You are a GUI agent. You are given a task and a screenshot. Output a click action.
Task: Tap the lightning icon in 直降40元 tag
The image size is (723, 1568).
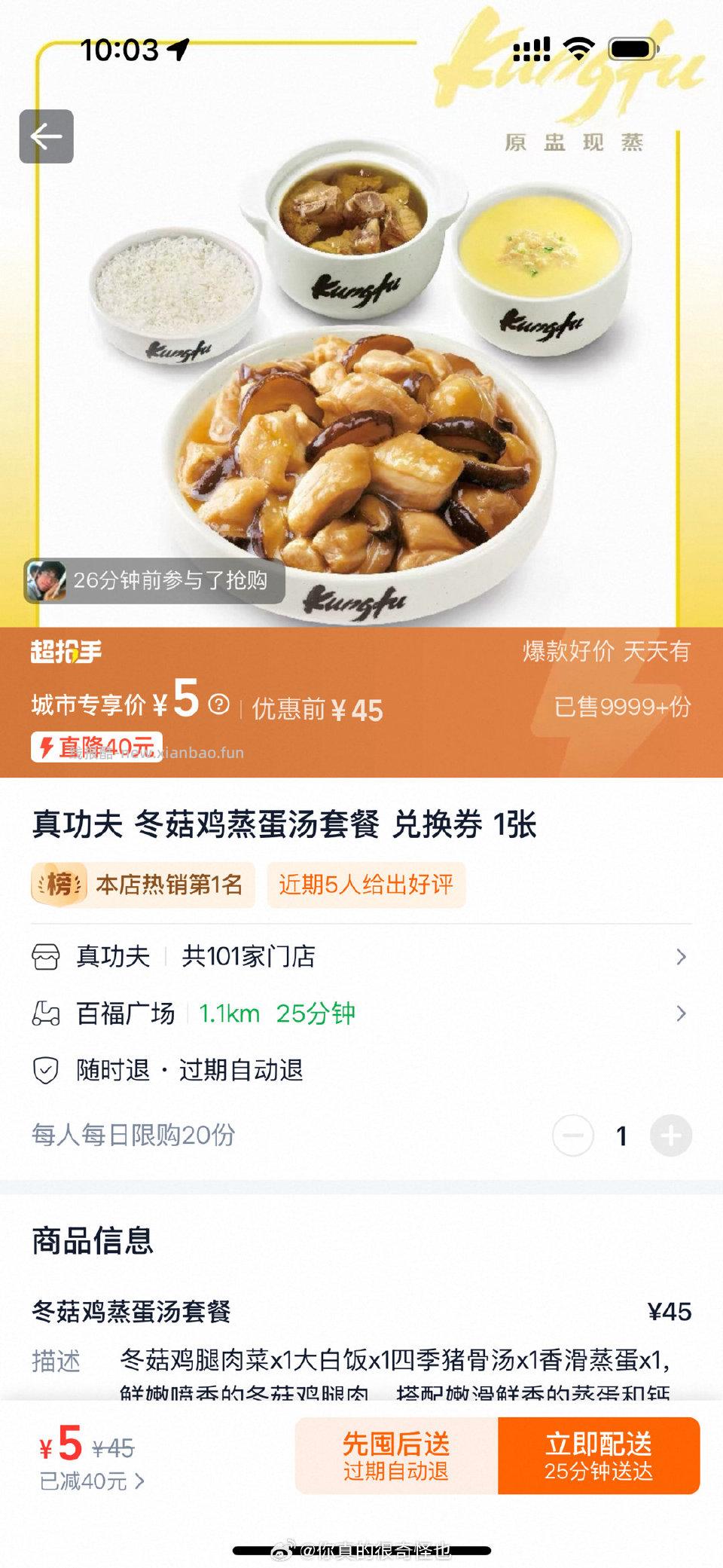click(x=47, y=744)
